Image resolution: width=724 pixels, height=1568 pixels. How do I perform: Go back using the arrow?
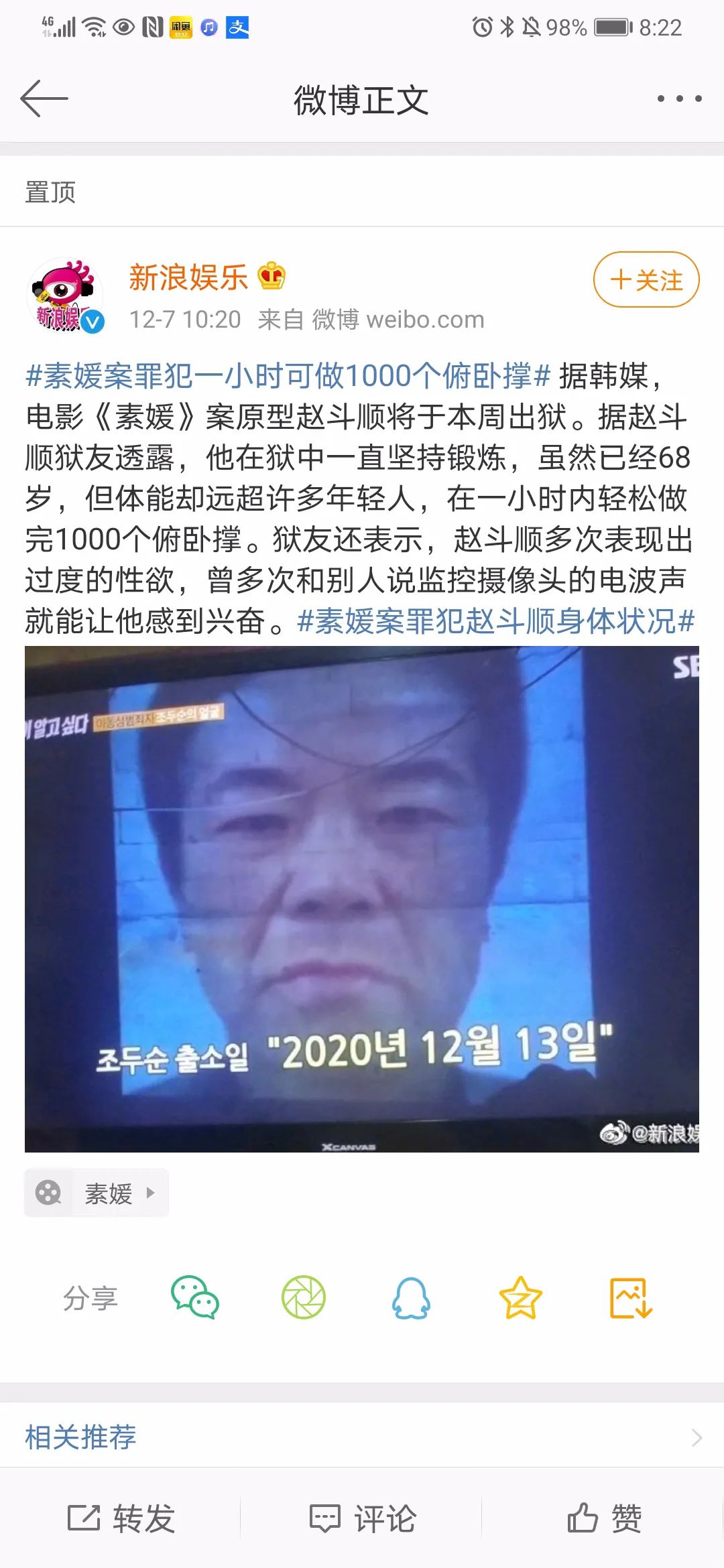44,99
